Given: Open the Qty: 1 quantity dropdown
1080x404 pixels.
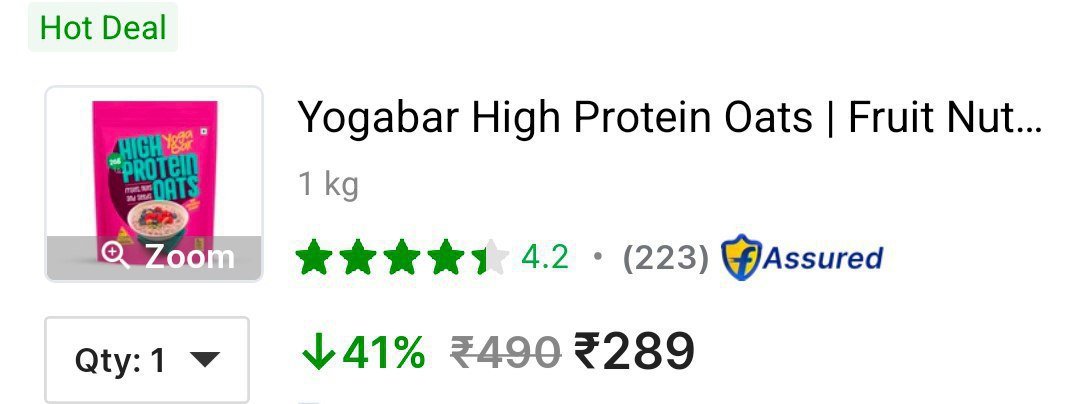Looking at the screenshot, I should pyautogui.click(x=146, y=360).
